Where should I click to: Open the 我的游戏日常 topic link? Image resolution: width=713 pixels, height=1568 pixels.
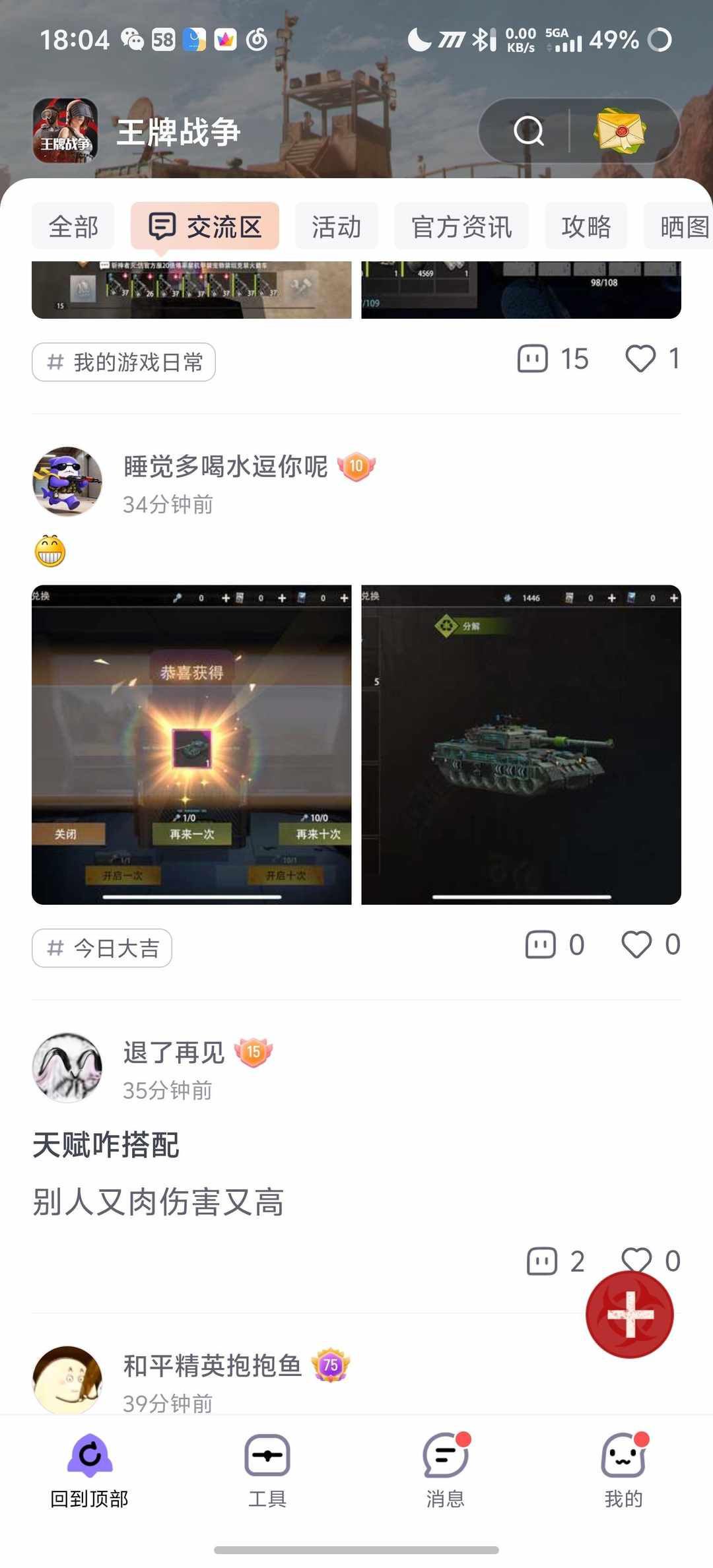(123, 362)
